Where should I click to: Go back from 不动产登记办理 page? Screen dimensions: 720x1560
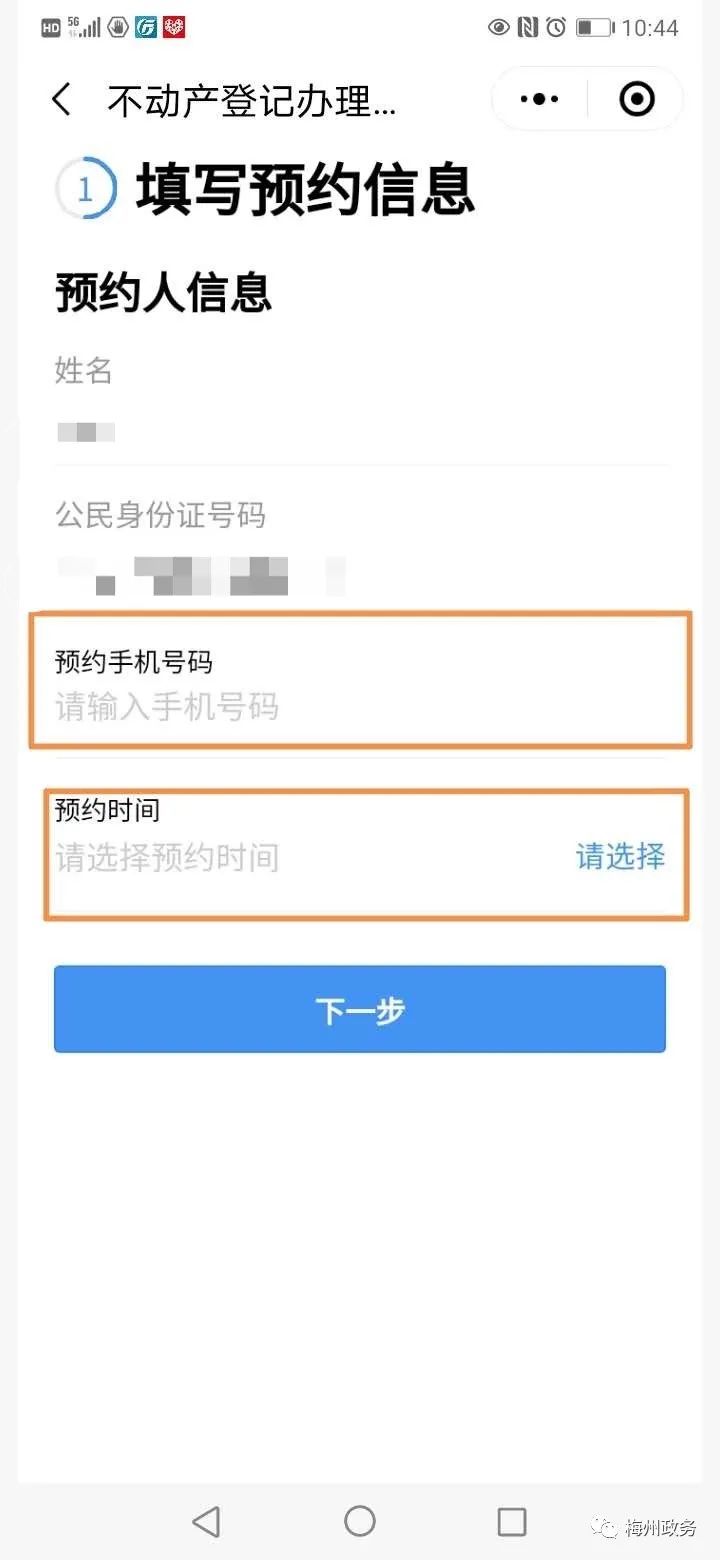(62, 100)
